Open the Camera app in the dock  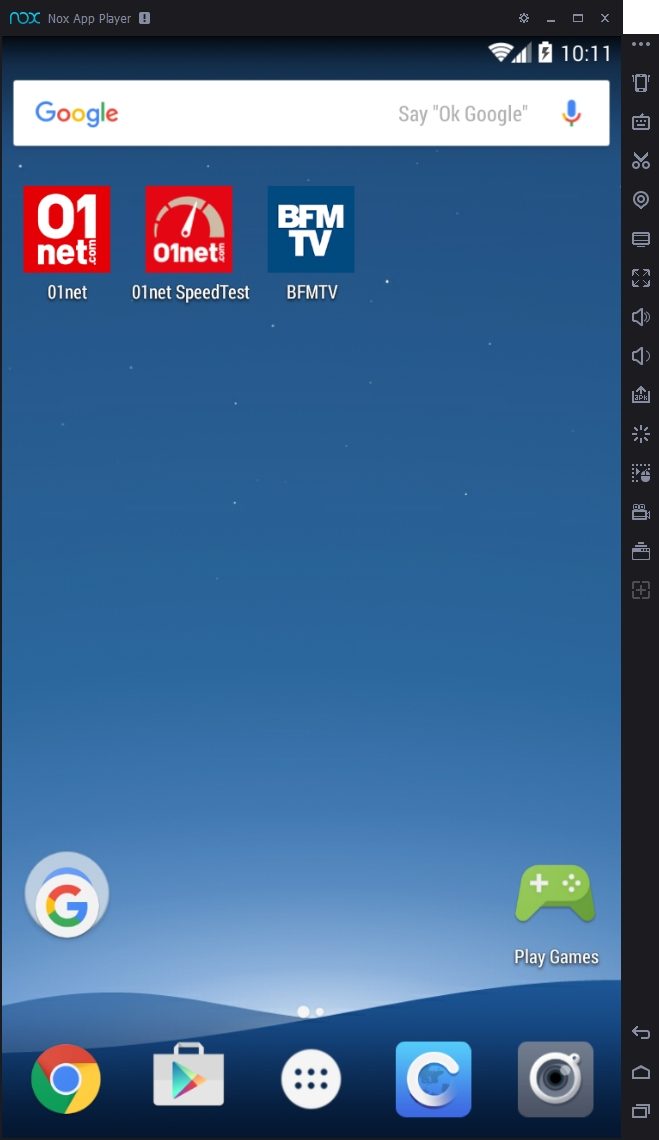(x=555, y=1079)
